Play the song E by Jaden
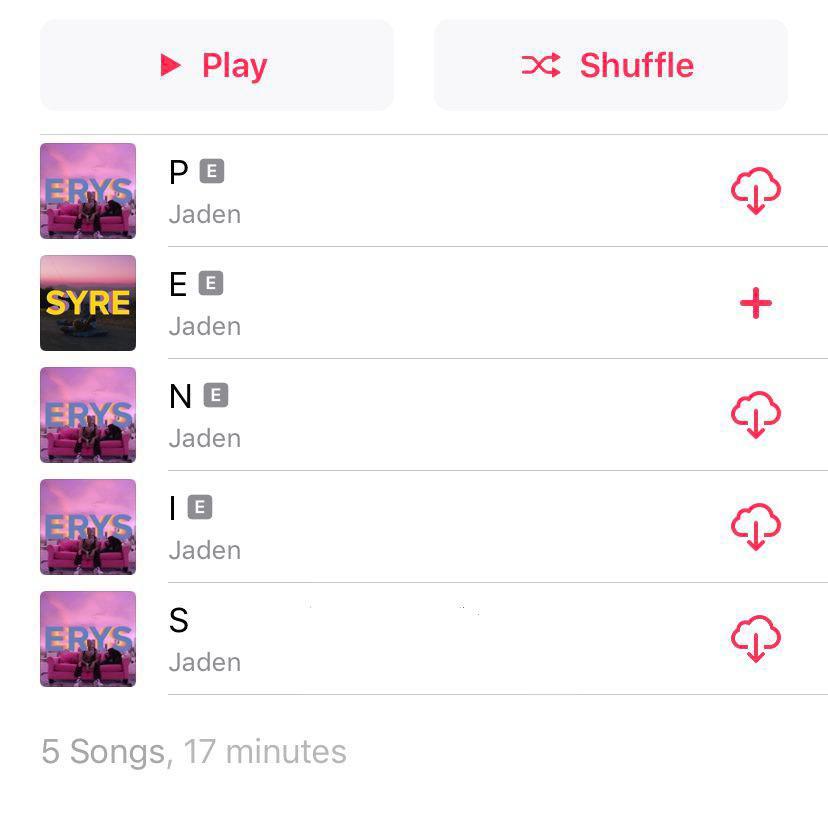The height and width of the screenshot is (834, 828). (400, 303)
